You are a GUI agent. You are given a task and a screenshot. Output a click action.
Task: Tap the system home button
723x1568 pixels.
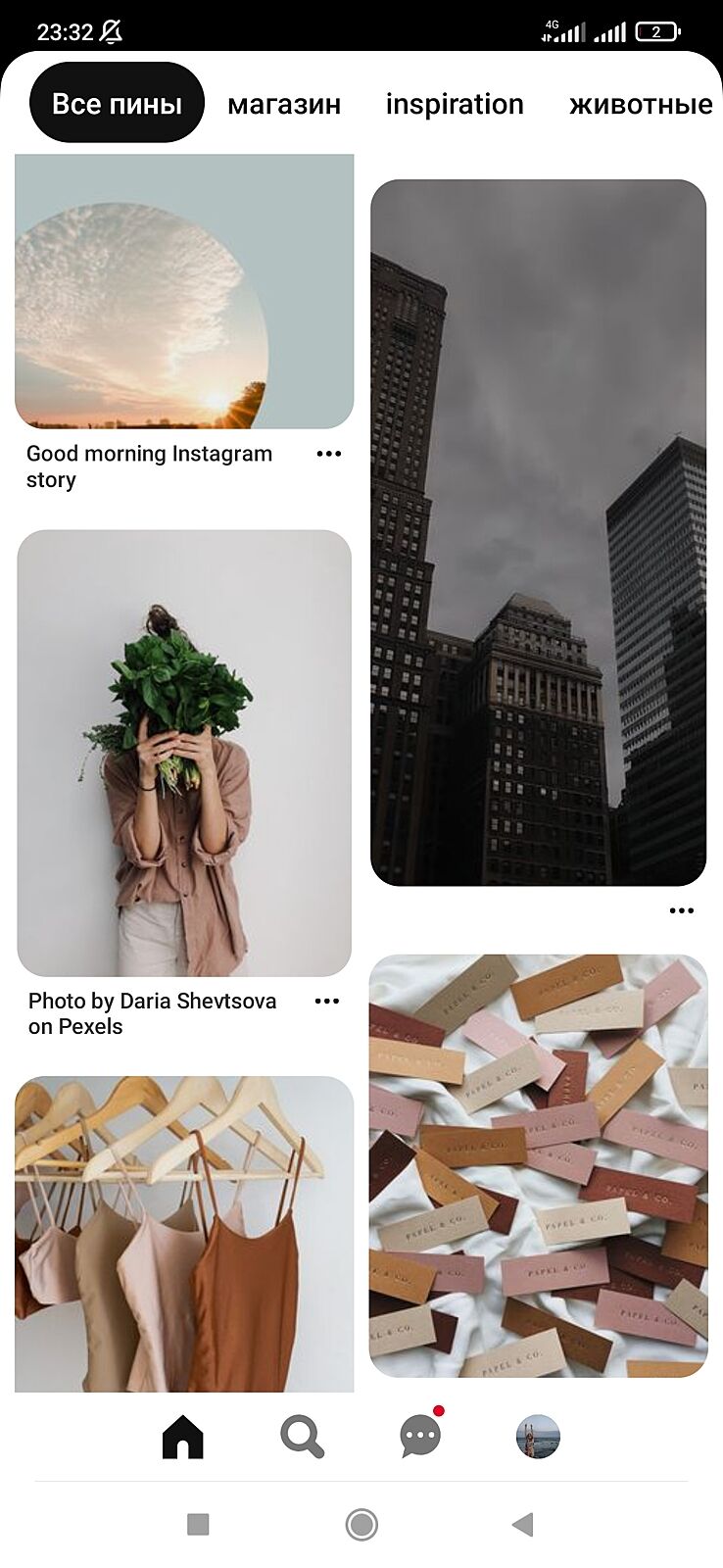click(361, 1524)
